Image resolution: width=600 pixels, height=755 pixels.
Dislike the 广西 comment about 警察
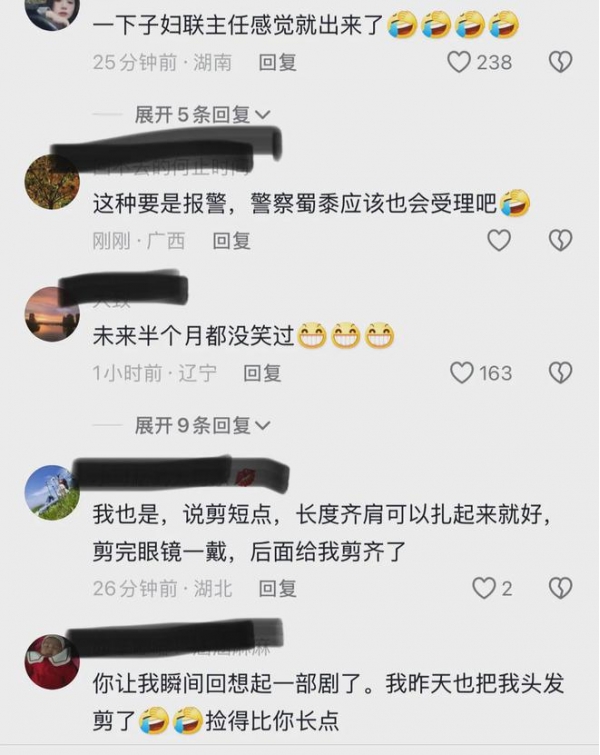click(x=561, y=240)
